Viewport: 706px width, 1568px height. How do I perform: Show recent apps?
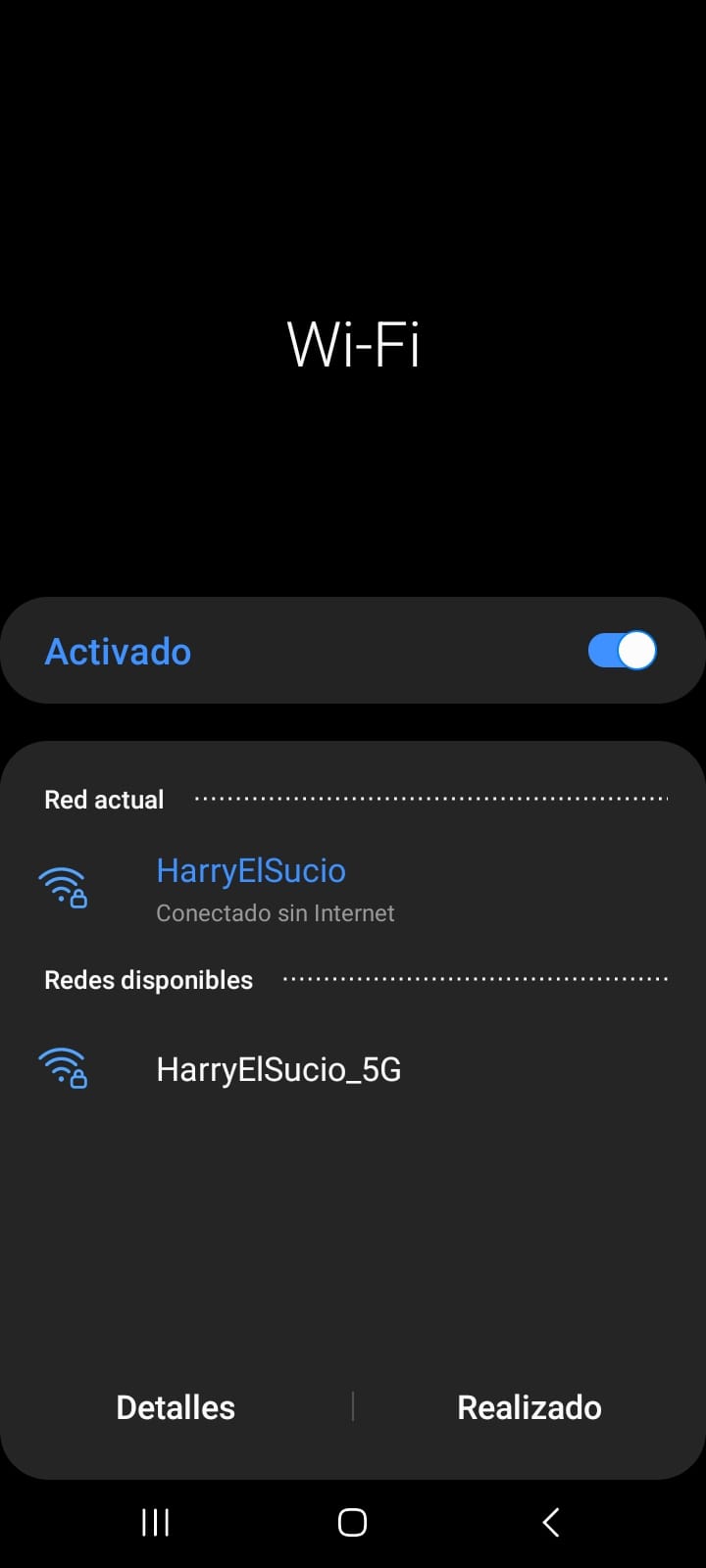click(155, 1522)
